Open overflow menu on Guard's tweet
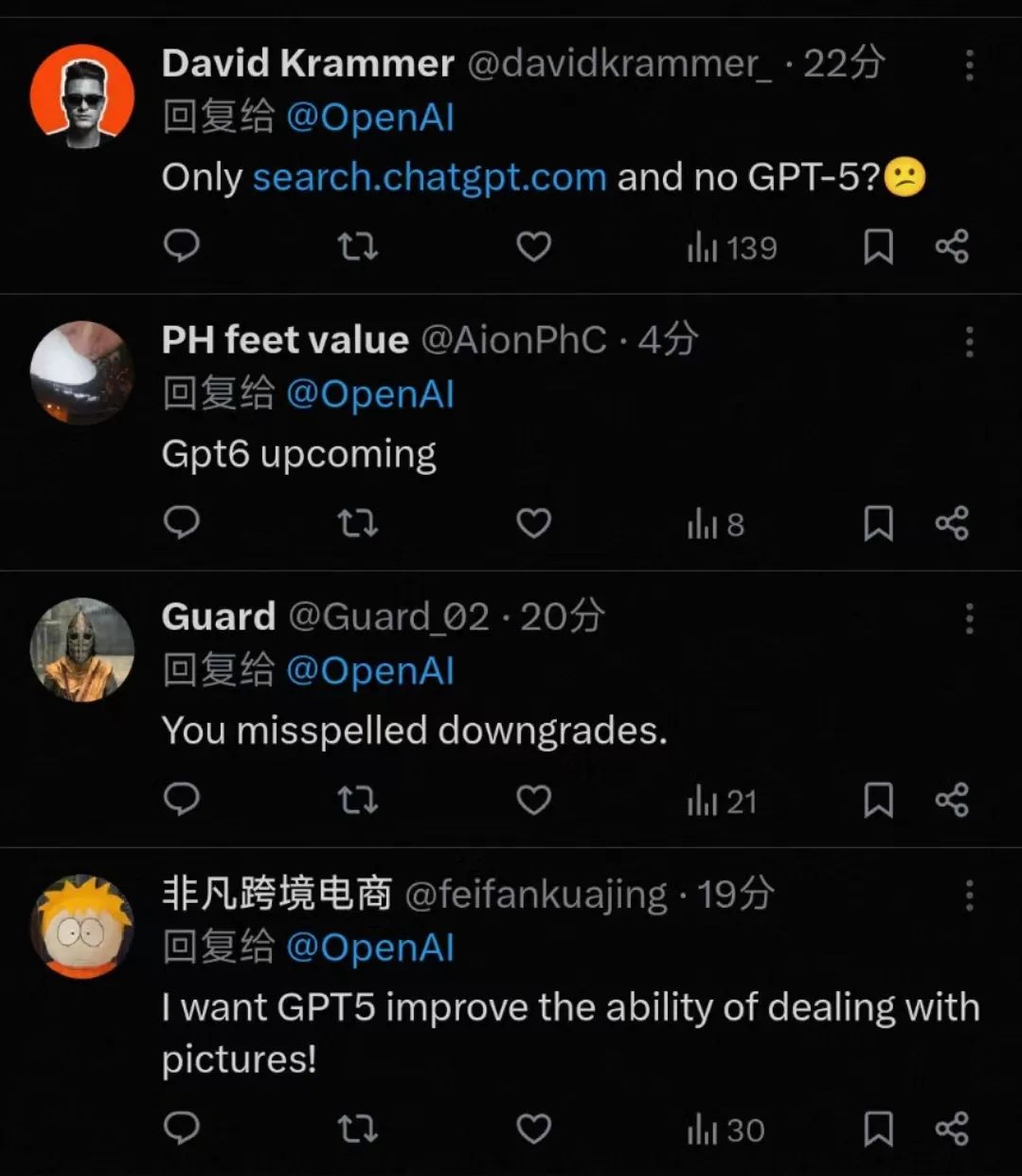The image size is (1022, 1176). coord(969,619)
